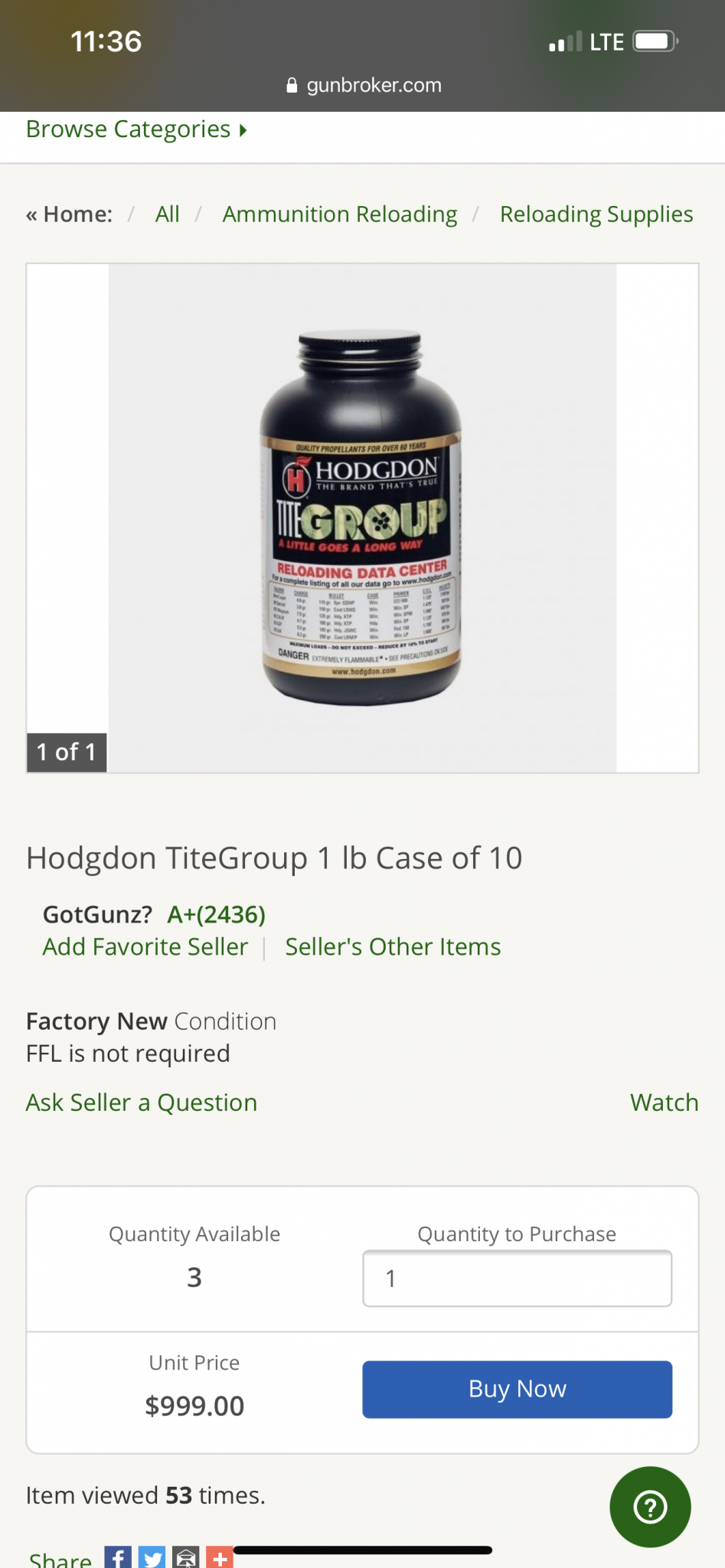Ask Seller a Question
The image size is (725, 1568).
142,1102
